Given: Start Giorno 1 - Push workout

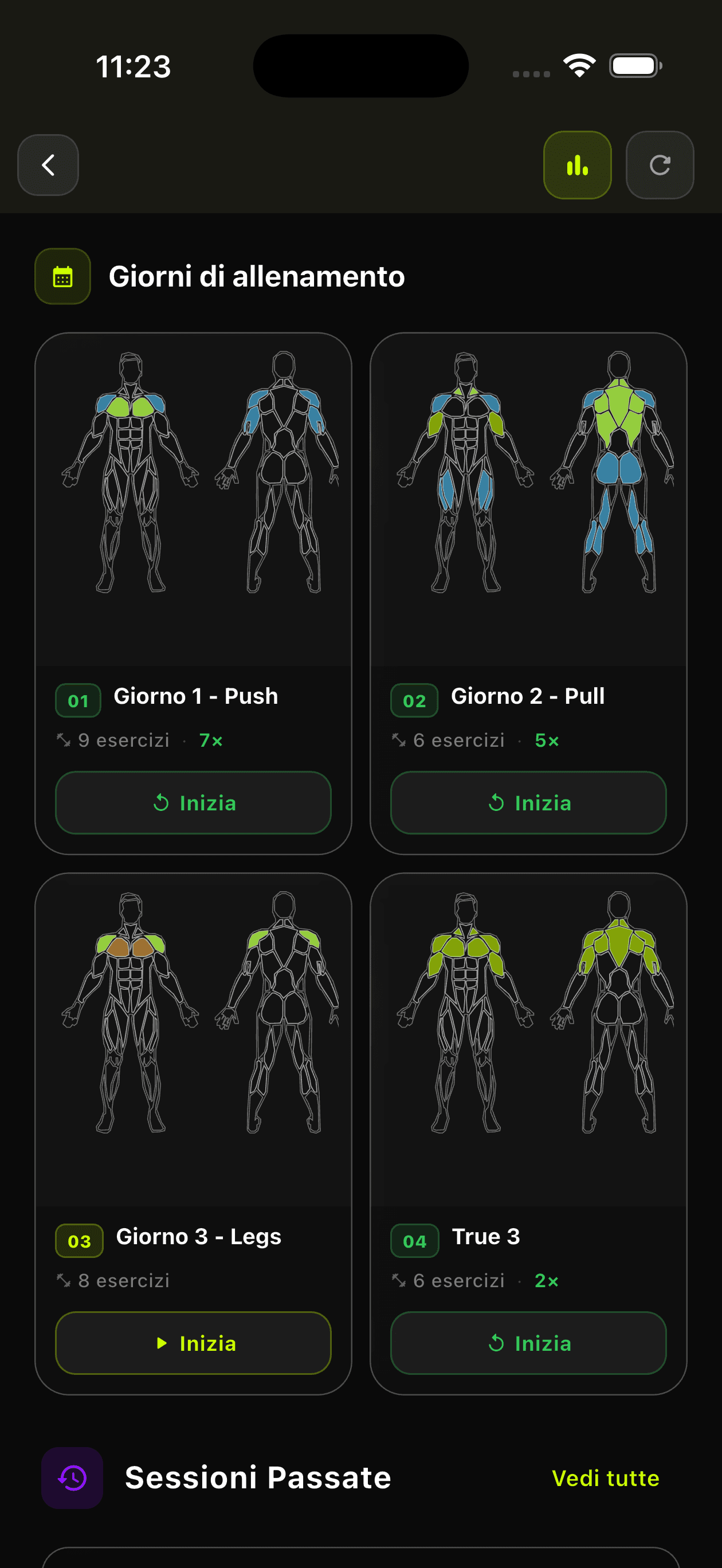Looking at the screenshot, I should (x=193, y=803).
